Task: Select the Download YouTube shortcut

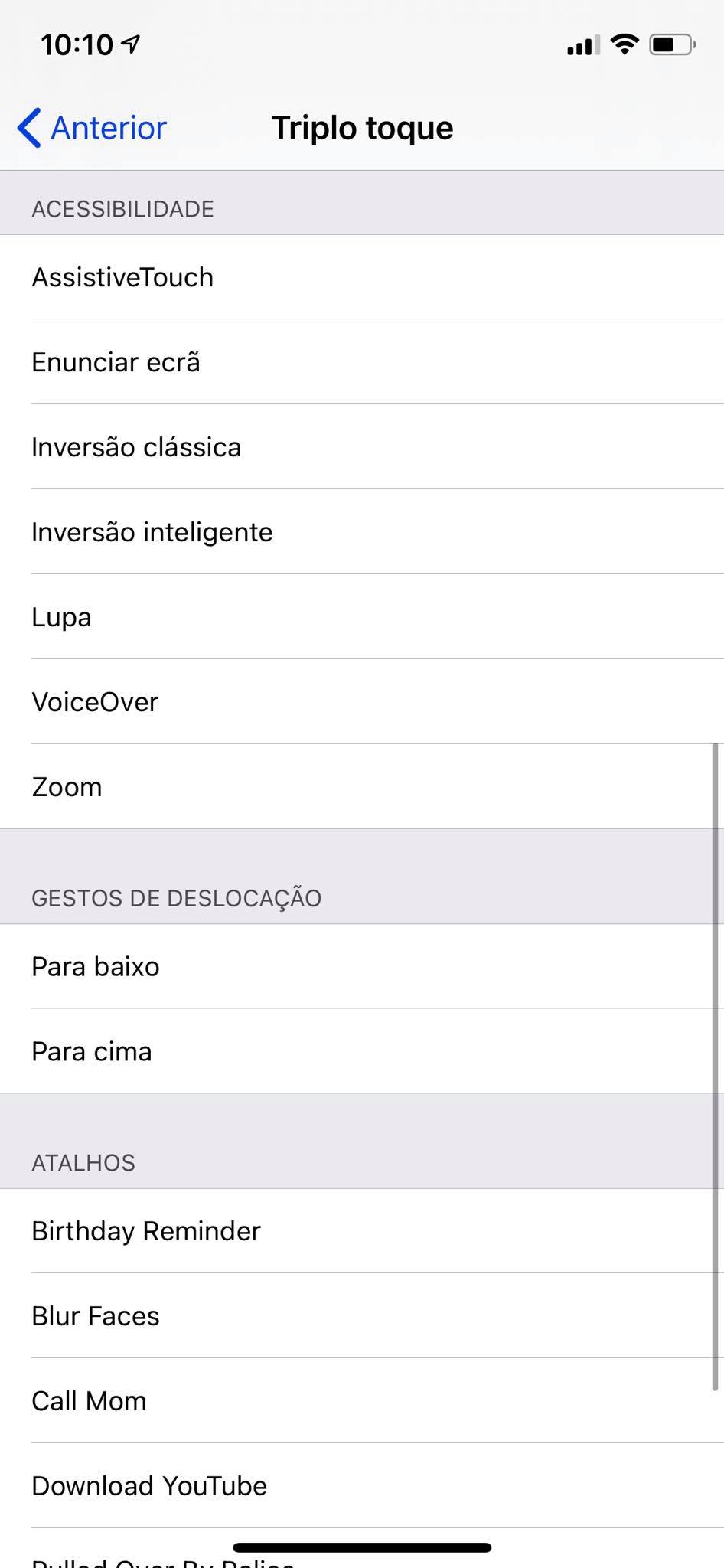Action: pos(362,1486)
